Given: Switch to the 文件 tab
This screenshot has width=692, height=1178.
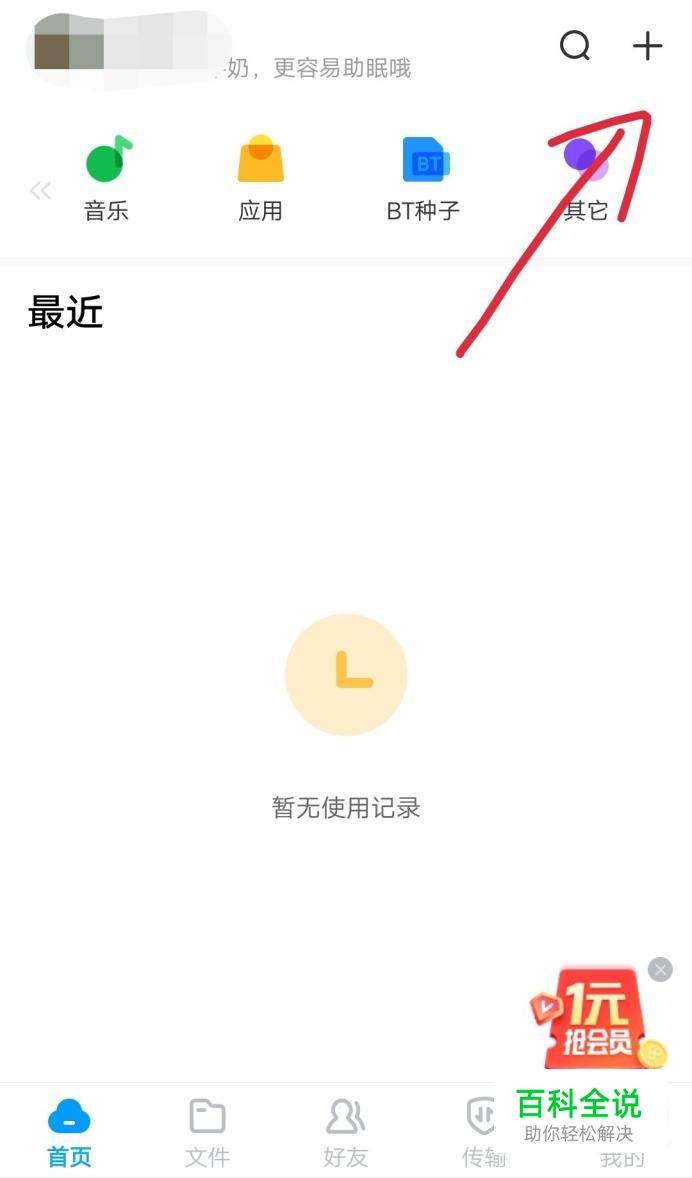Looking at the screenshot, I should tap(207, 1132).
